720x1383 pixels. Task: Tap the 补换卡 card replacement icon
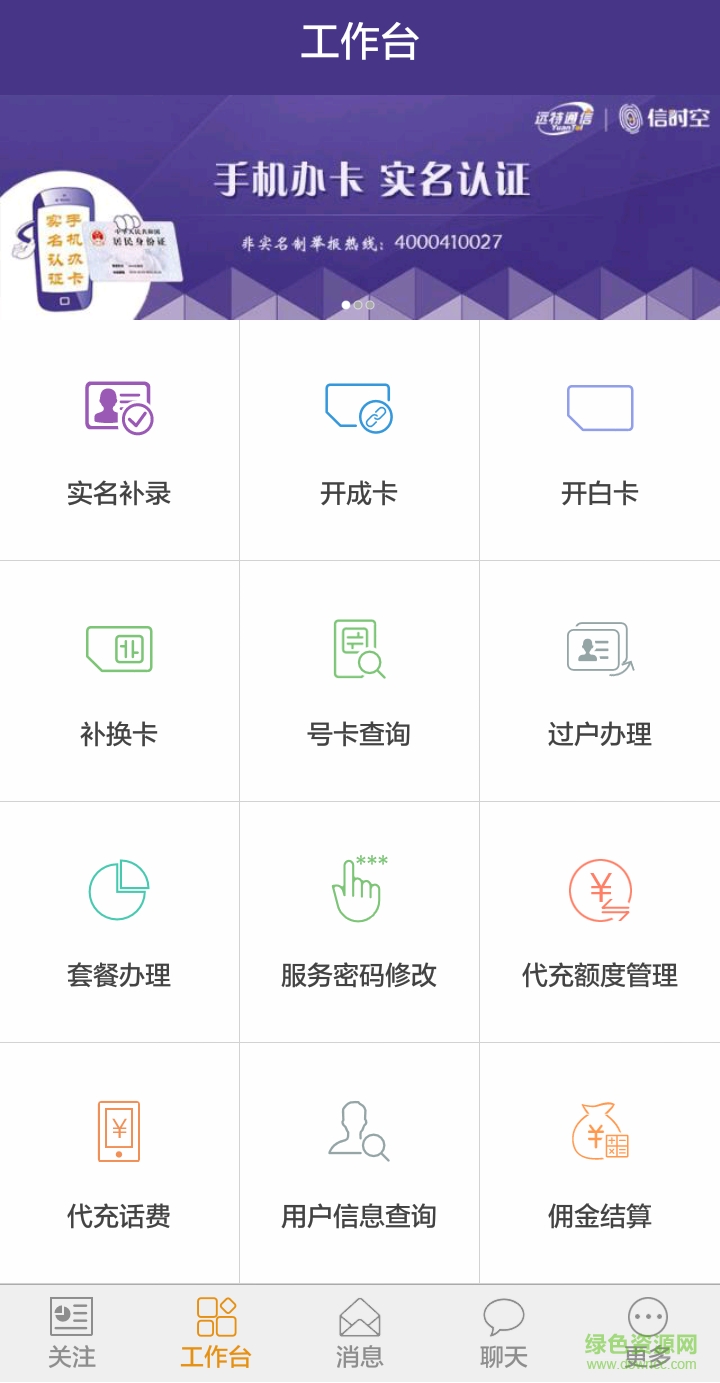click(119, 678)
